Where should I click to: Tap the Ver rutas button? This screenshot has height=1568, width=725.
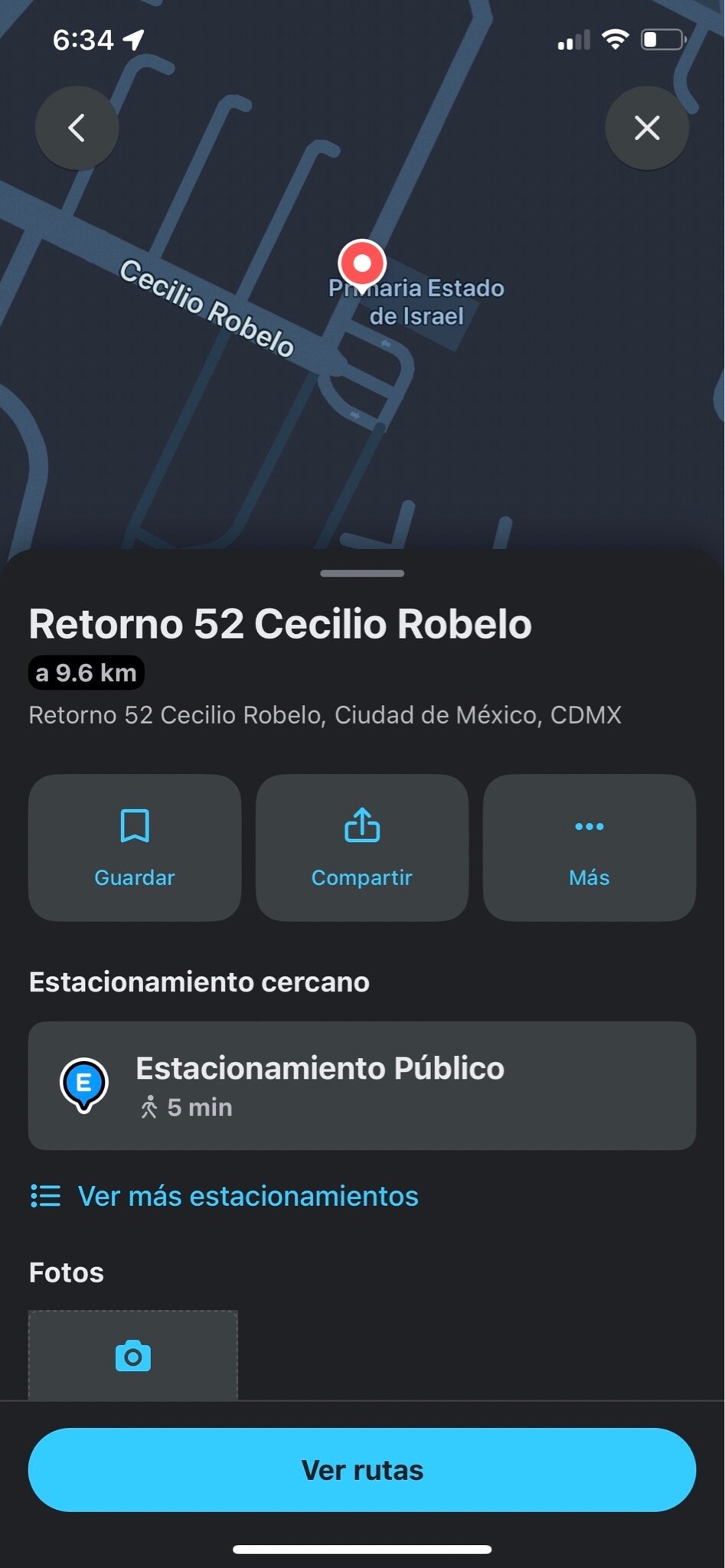pyautogui.click(x=362, y=1470)
